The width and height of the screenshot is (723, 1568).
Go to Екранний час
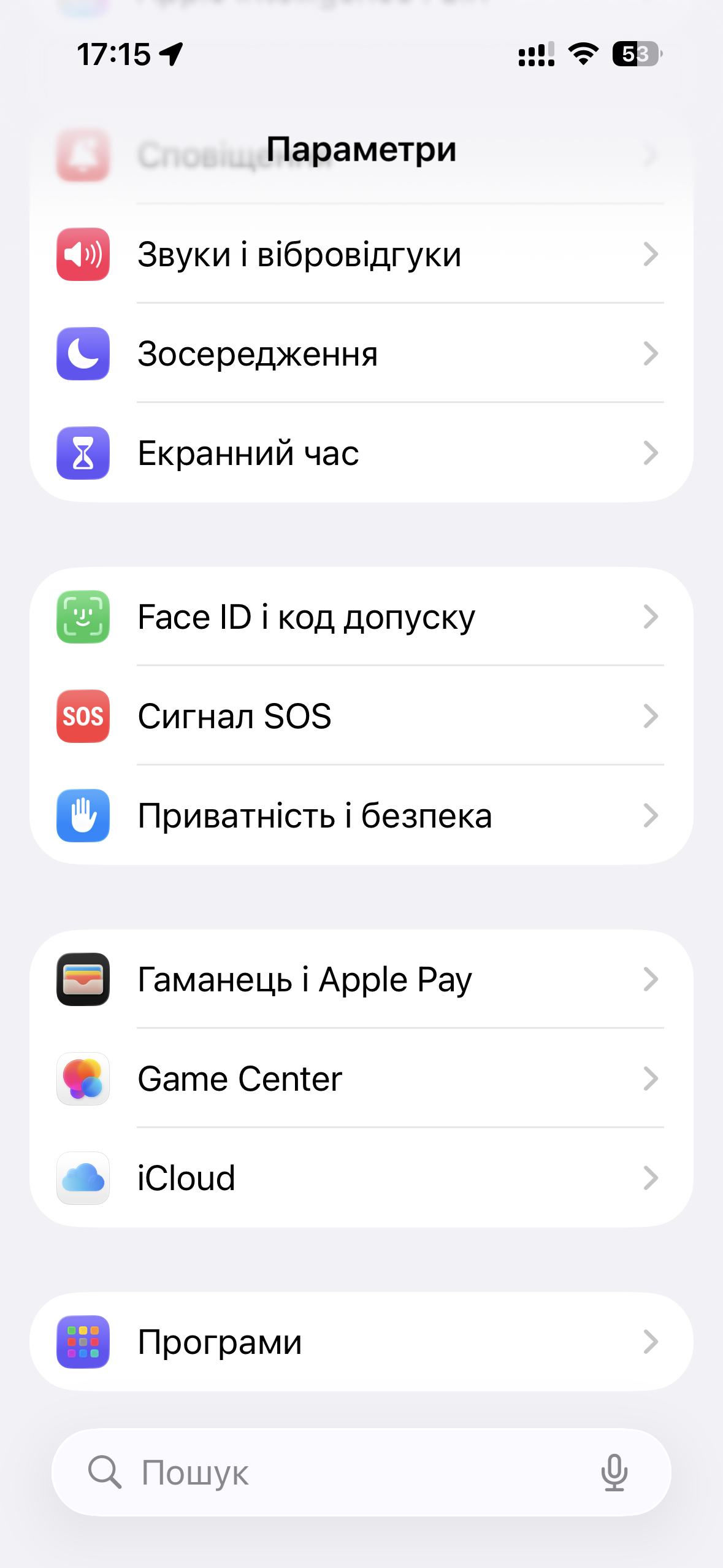coord(361,453)
